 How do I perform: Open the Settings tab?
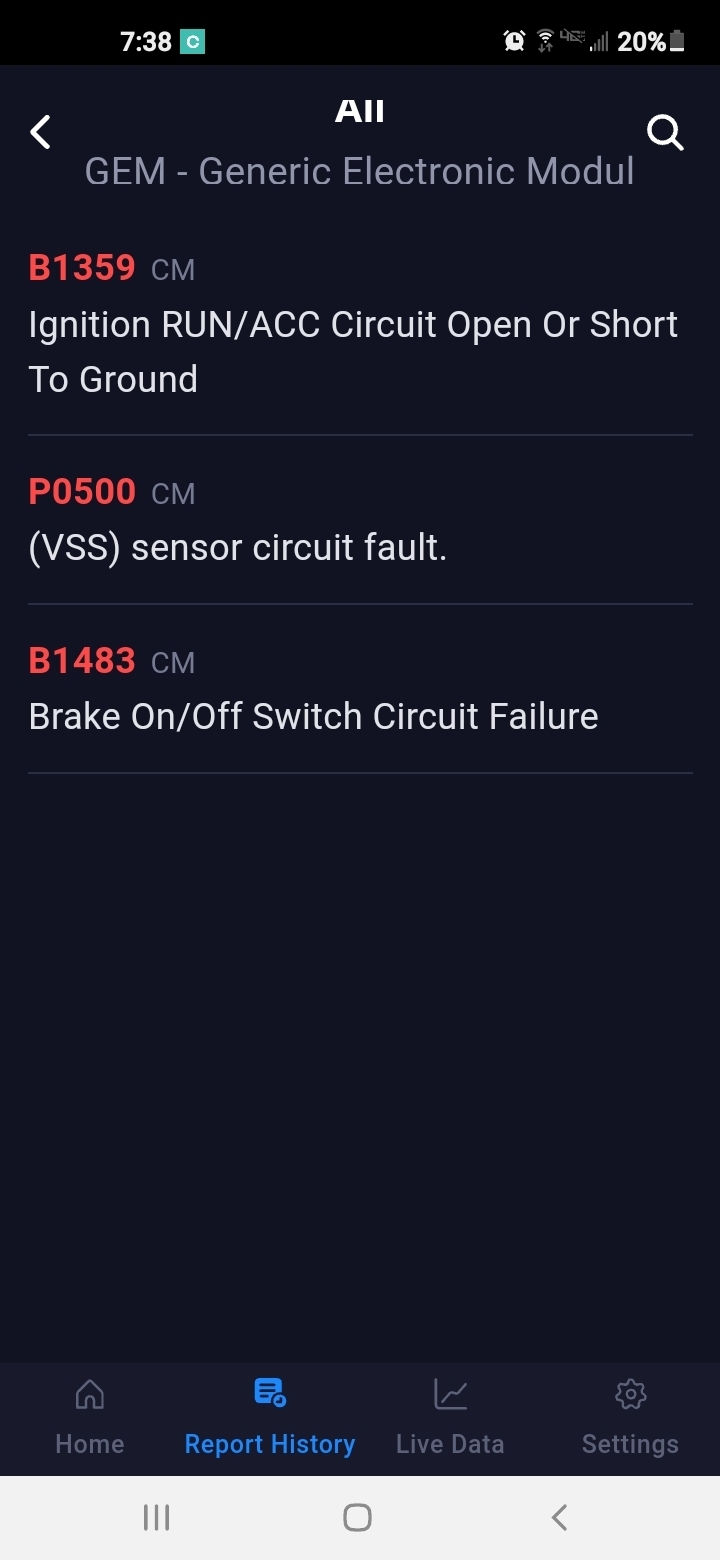pyautogui.click(x=630, y=1418)
